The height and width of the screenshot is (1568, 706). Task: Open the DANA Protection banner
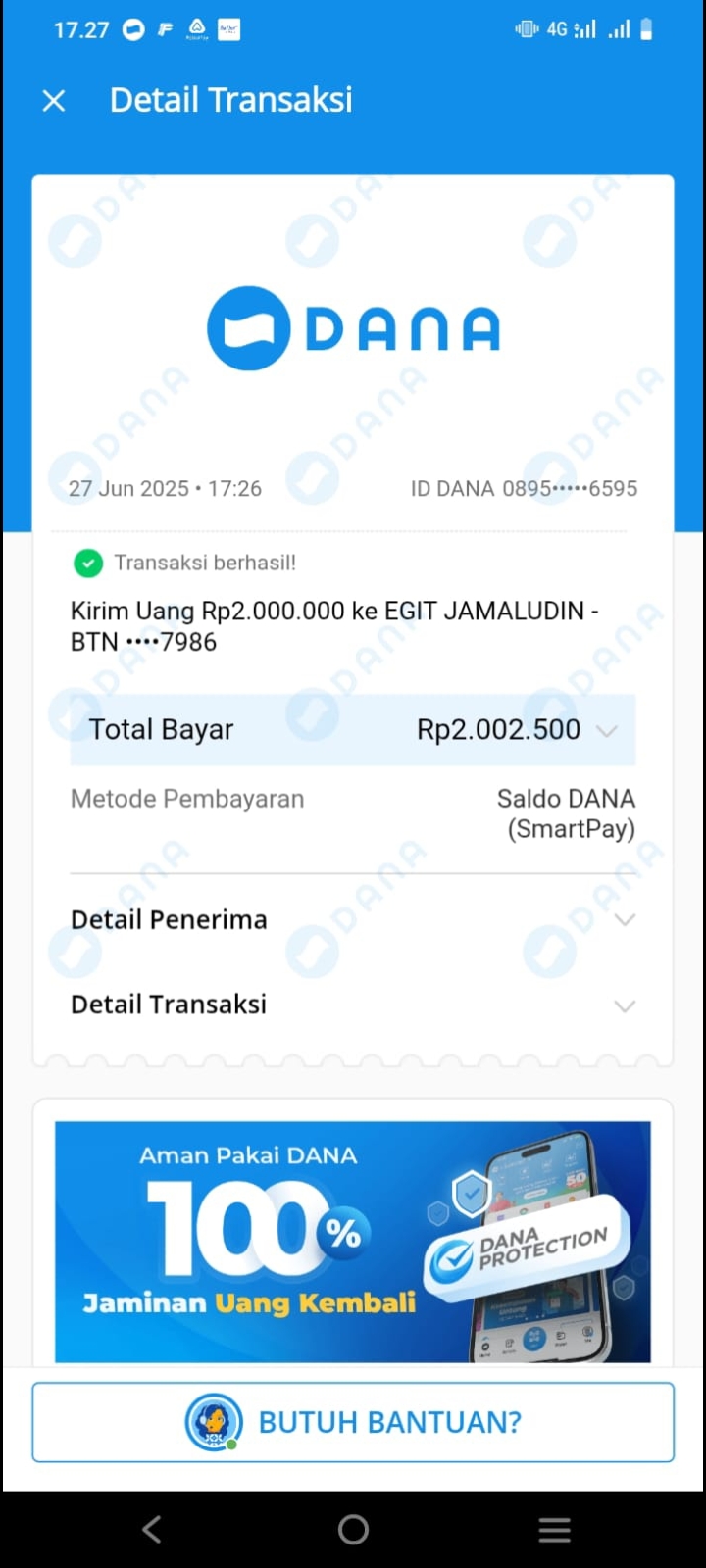353,1241
